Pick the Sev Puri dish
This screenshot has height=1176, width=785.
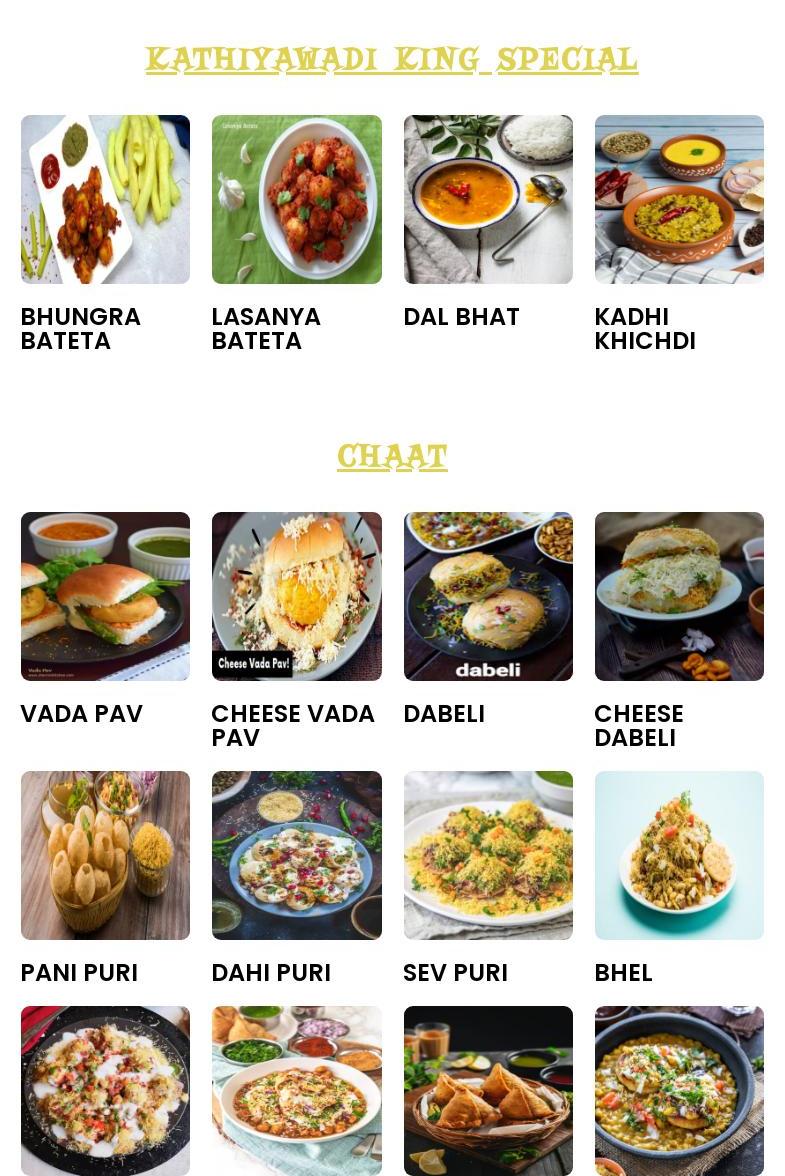[x=488, y=856]
